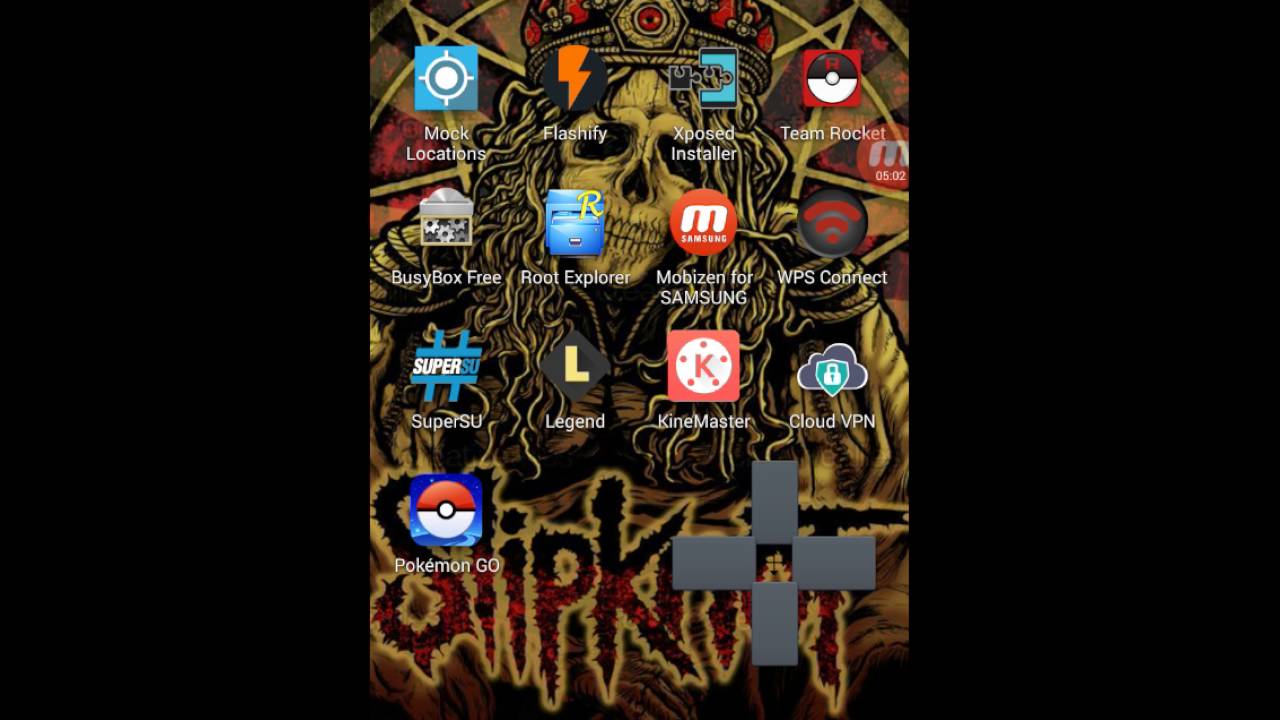Screen dimensions: 1280x720
Task: Launch WPS Connect
Action: point(832,223)
